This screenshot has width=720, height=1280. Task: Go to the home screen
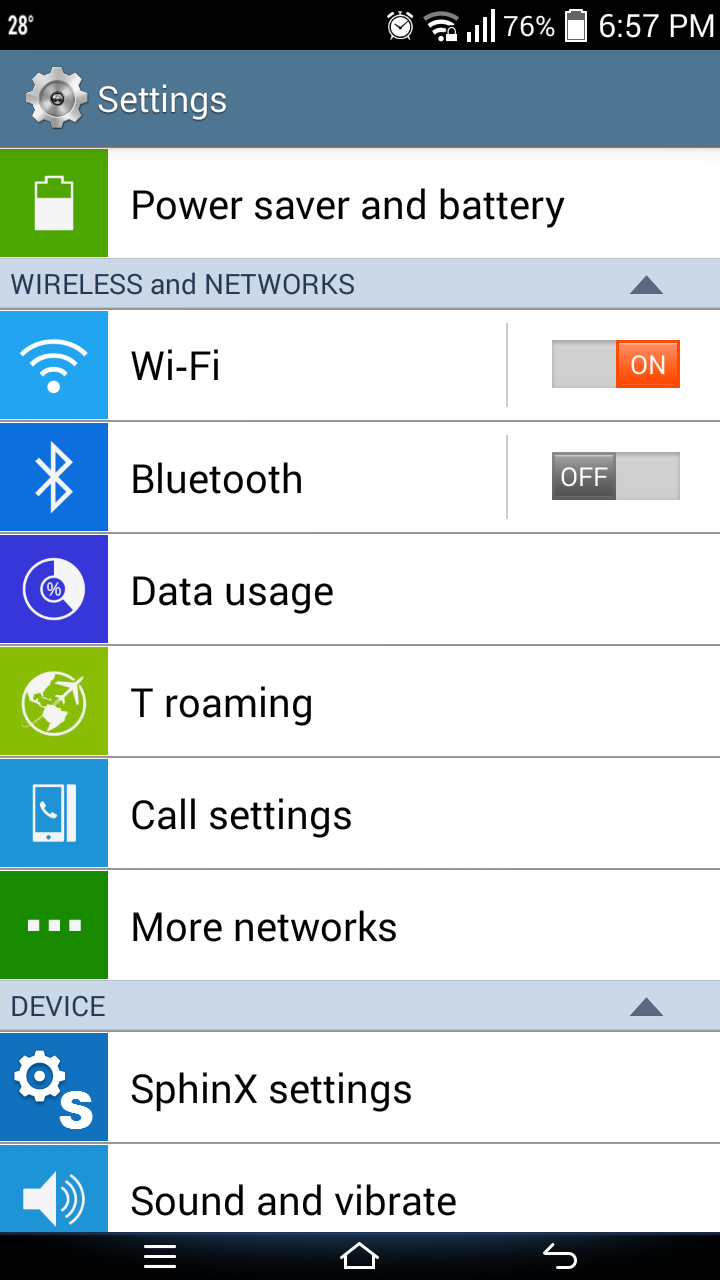click(360, 1256)
